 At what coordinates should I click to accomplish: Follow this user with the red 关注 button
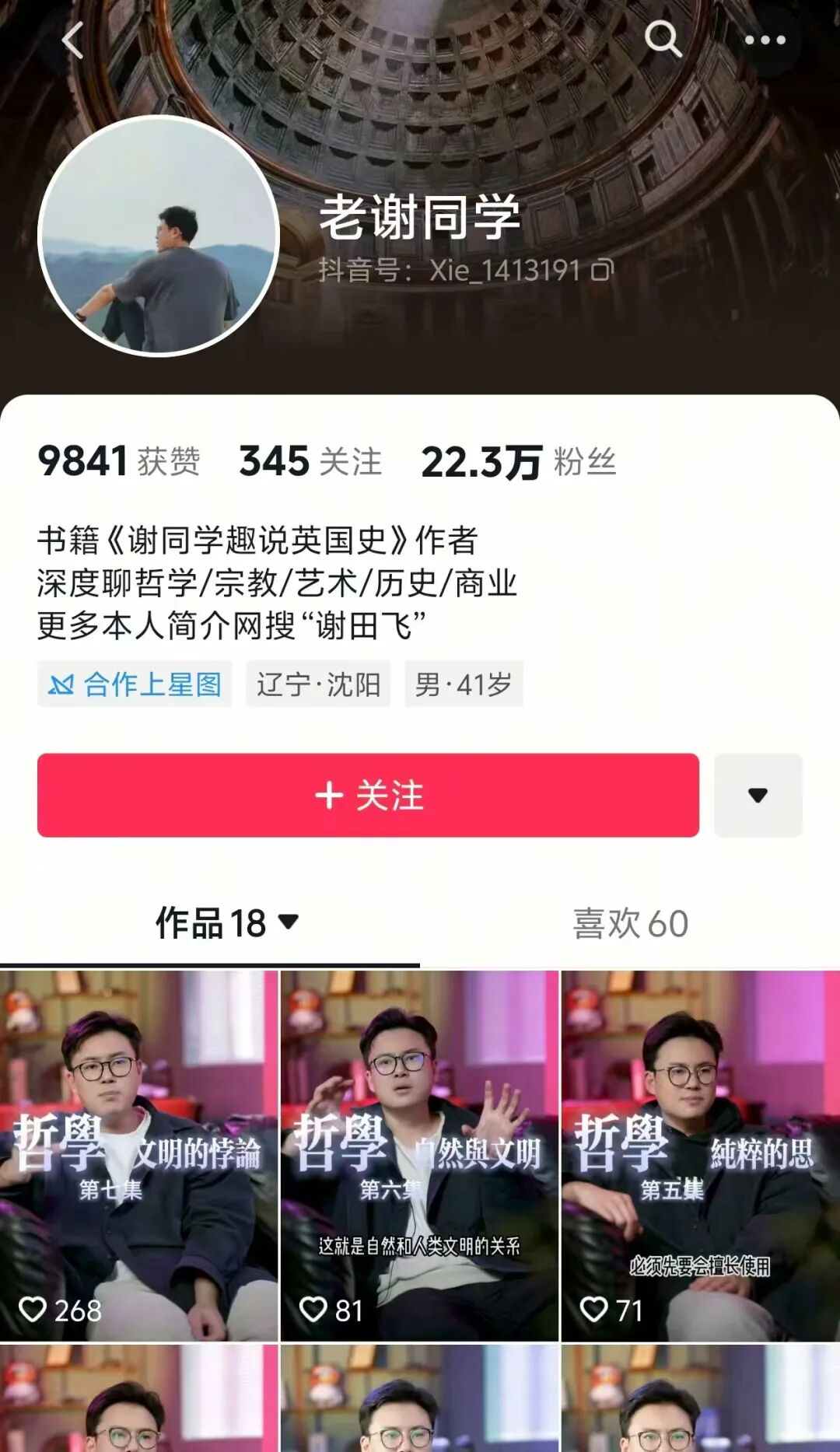point(368,795)
